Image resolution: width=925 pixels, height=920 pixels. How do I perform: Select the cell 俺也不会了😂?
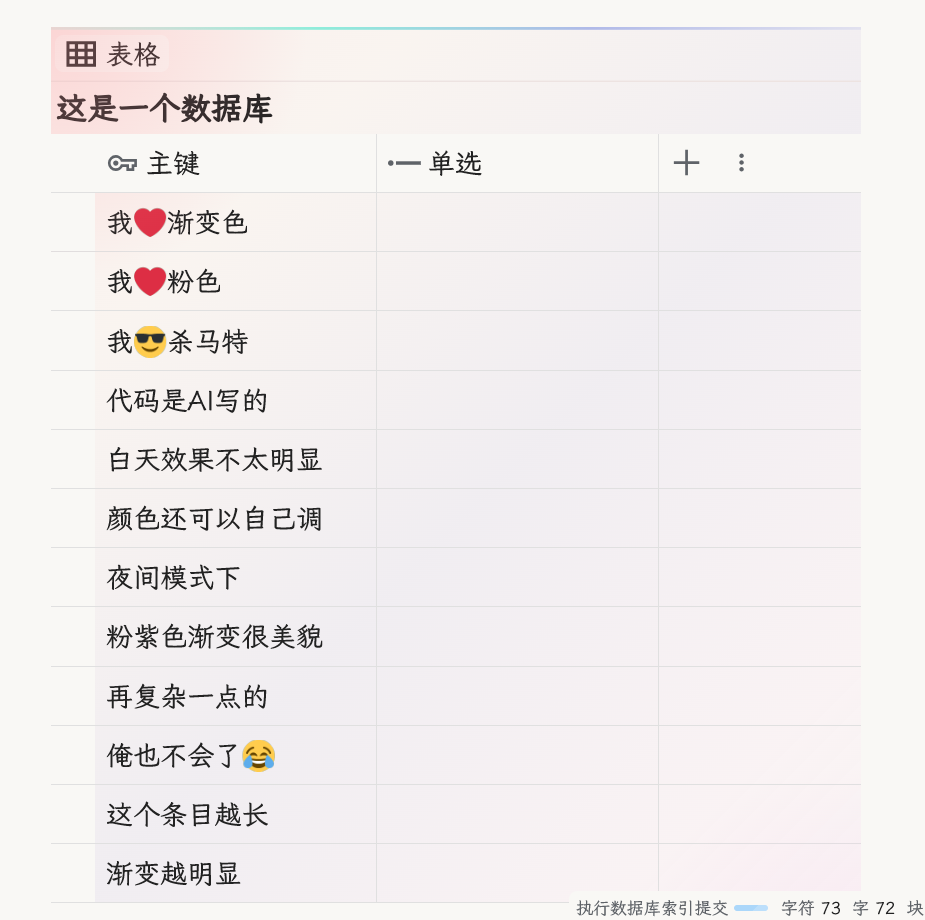191,756
